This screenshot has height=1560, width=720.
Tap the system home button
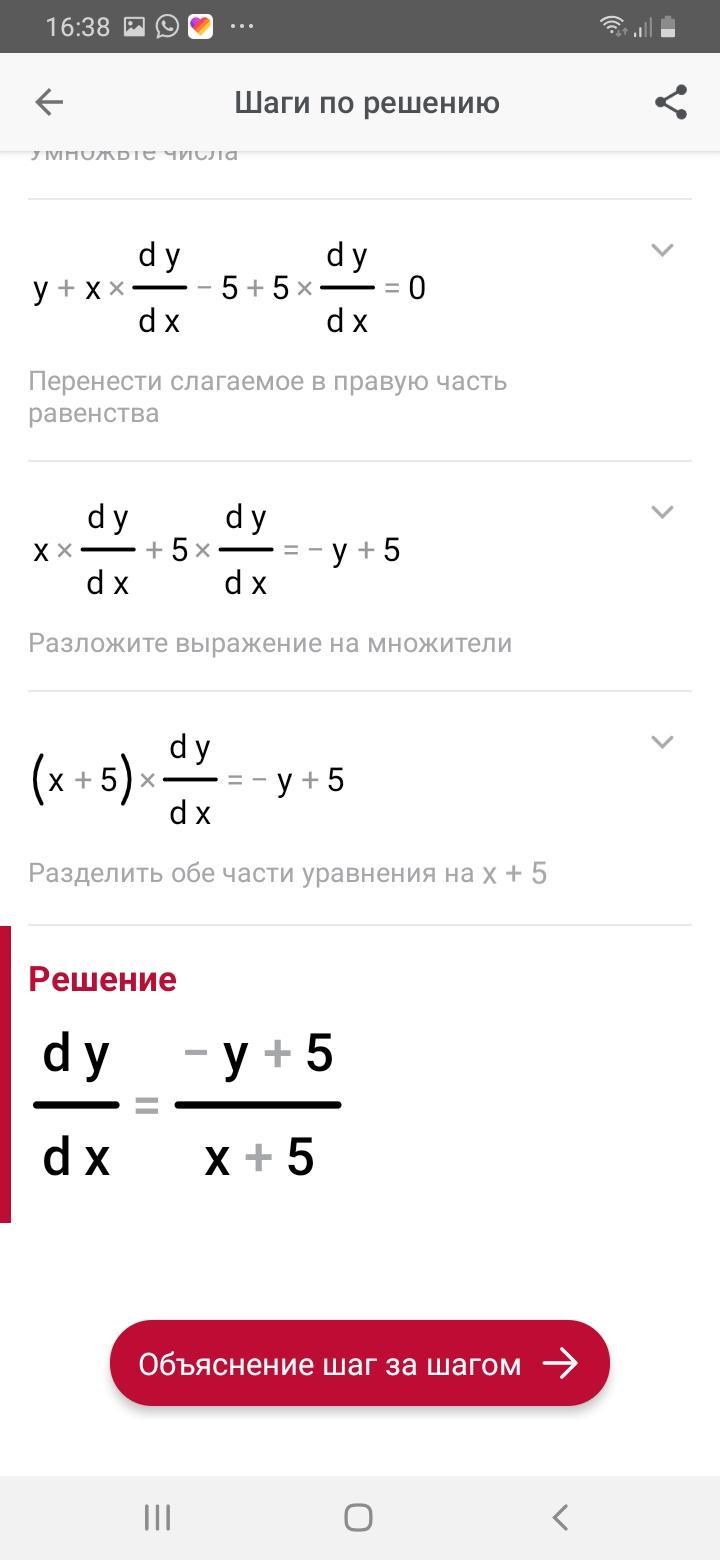(358, 1517)
